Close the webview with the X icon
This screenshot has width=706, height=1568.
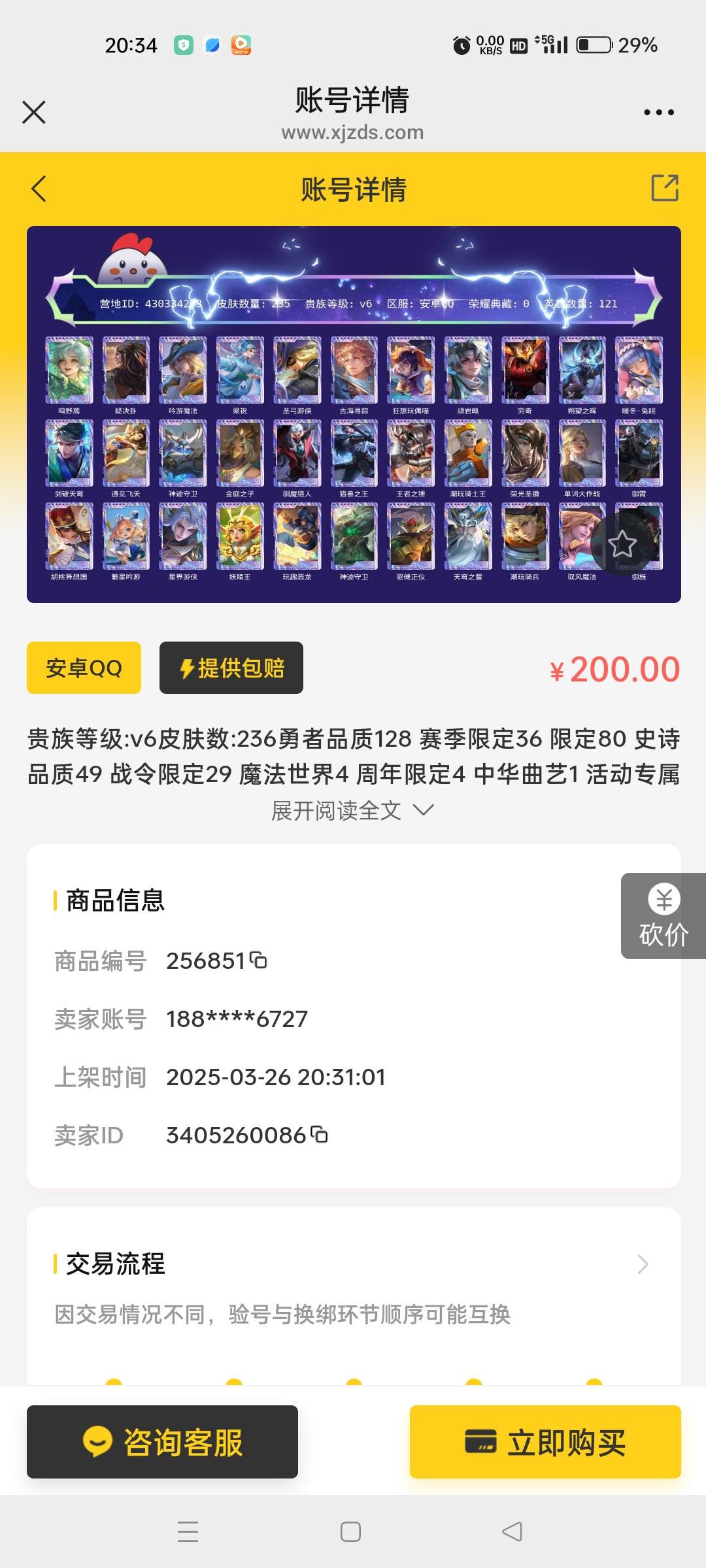34,112
